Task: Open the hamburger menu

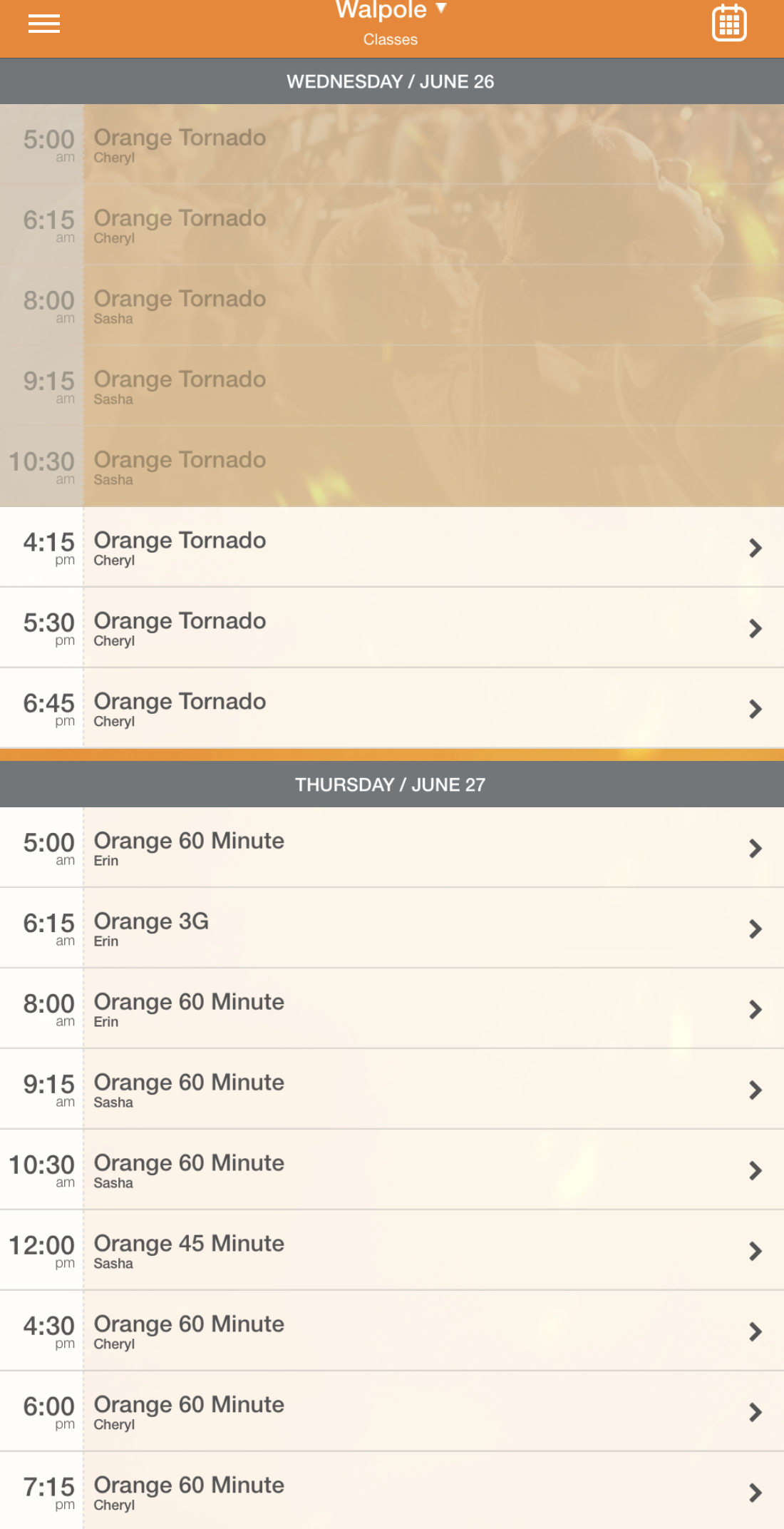Action: coord(43,24)
